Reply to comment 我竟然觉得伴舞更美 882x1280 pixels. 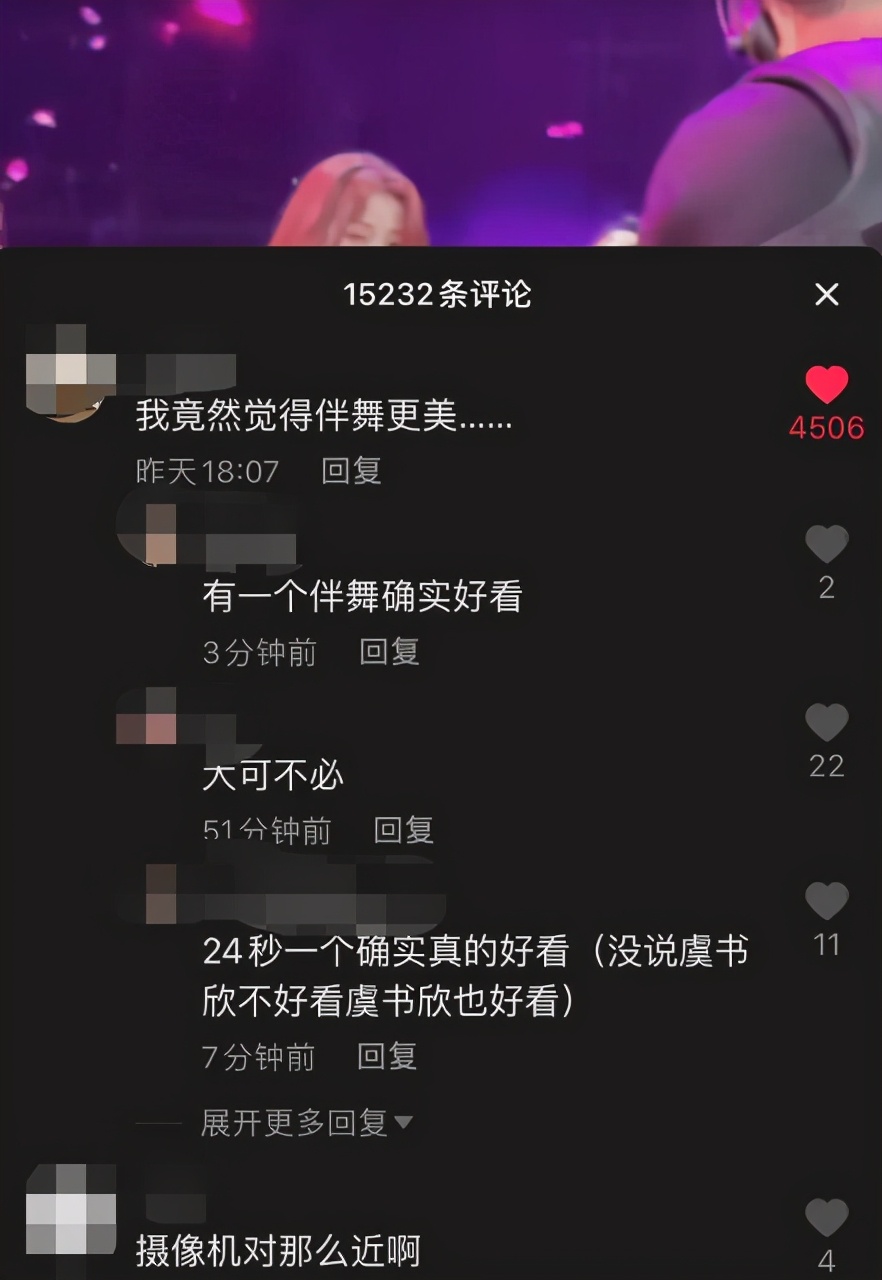pyautogui.click(x=351, y=471)
